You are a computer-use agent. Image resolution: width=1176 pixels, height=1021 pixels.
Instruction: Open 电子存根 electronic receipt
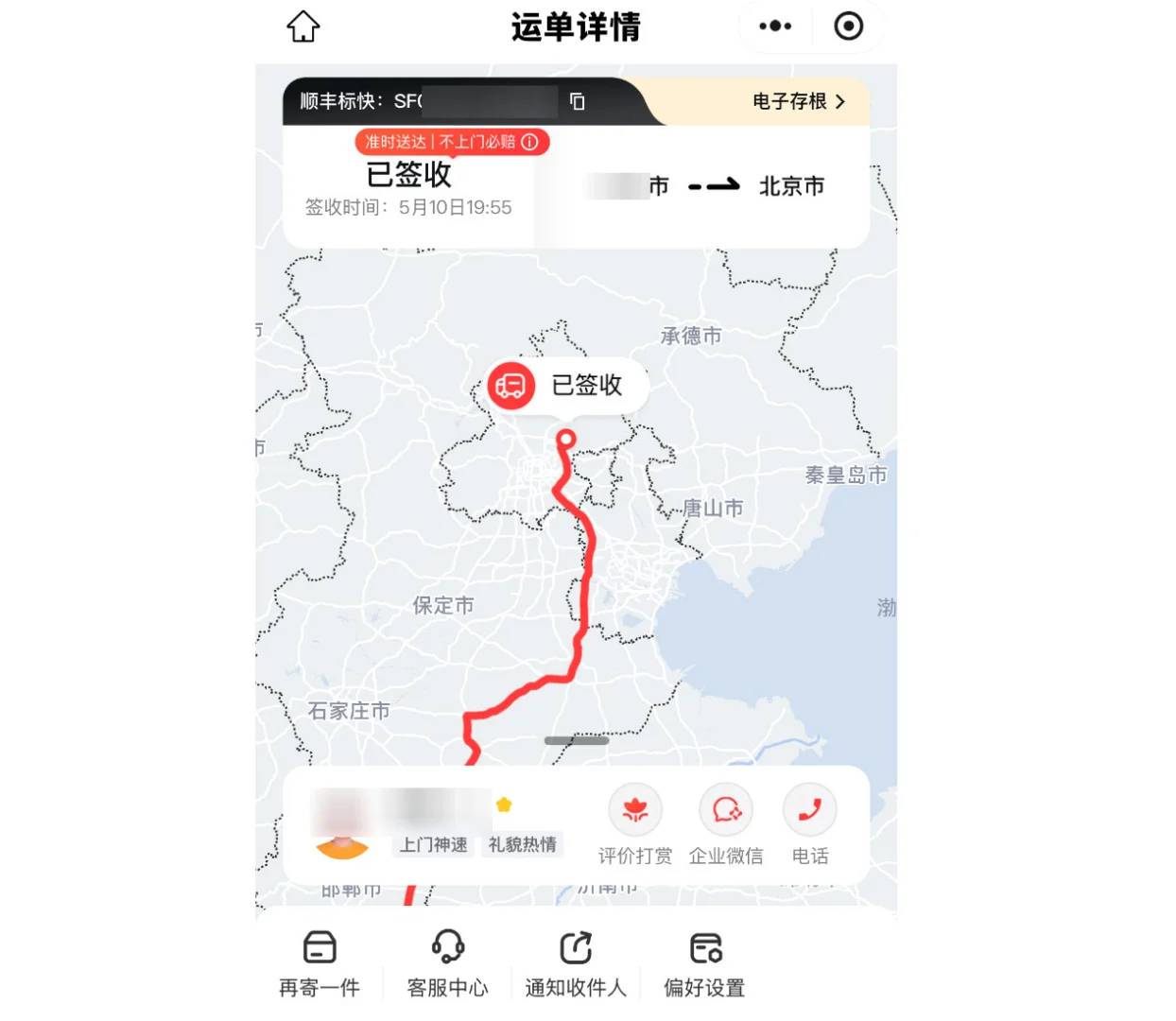798,101
